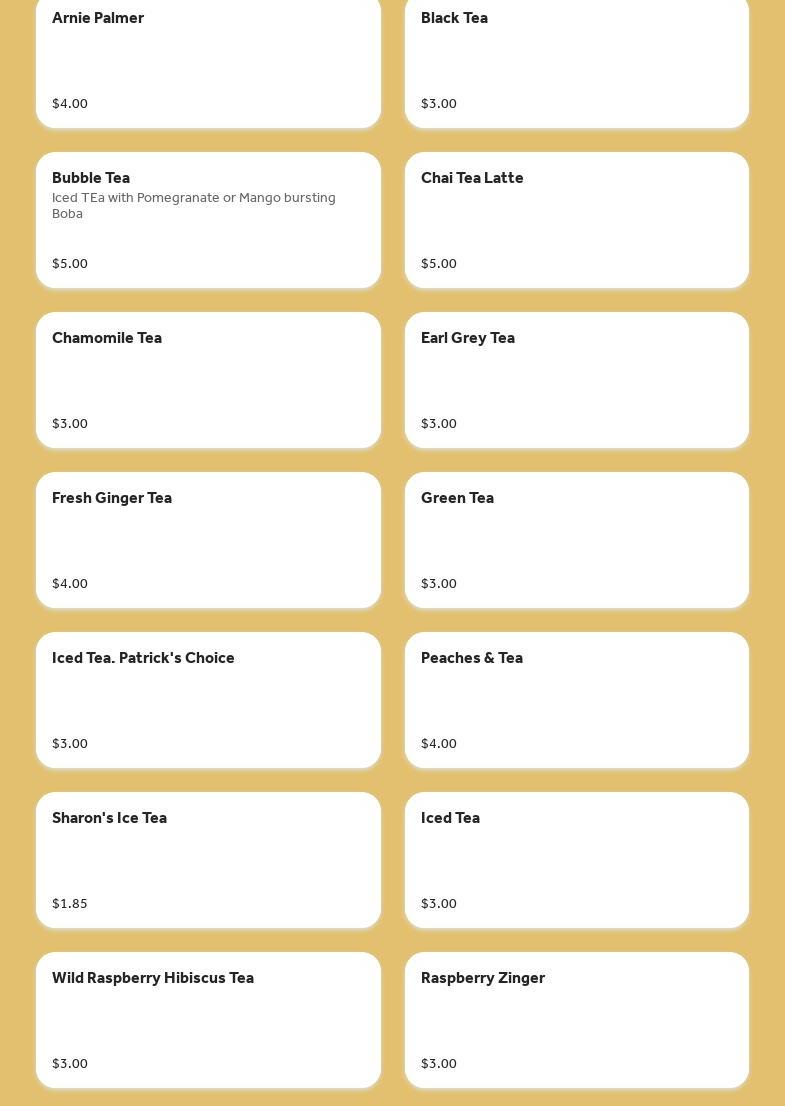Tap the Chamomile Tea menu item
The height and width of the screenshot is (1106, 785).
click(x=208, y=380)
